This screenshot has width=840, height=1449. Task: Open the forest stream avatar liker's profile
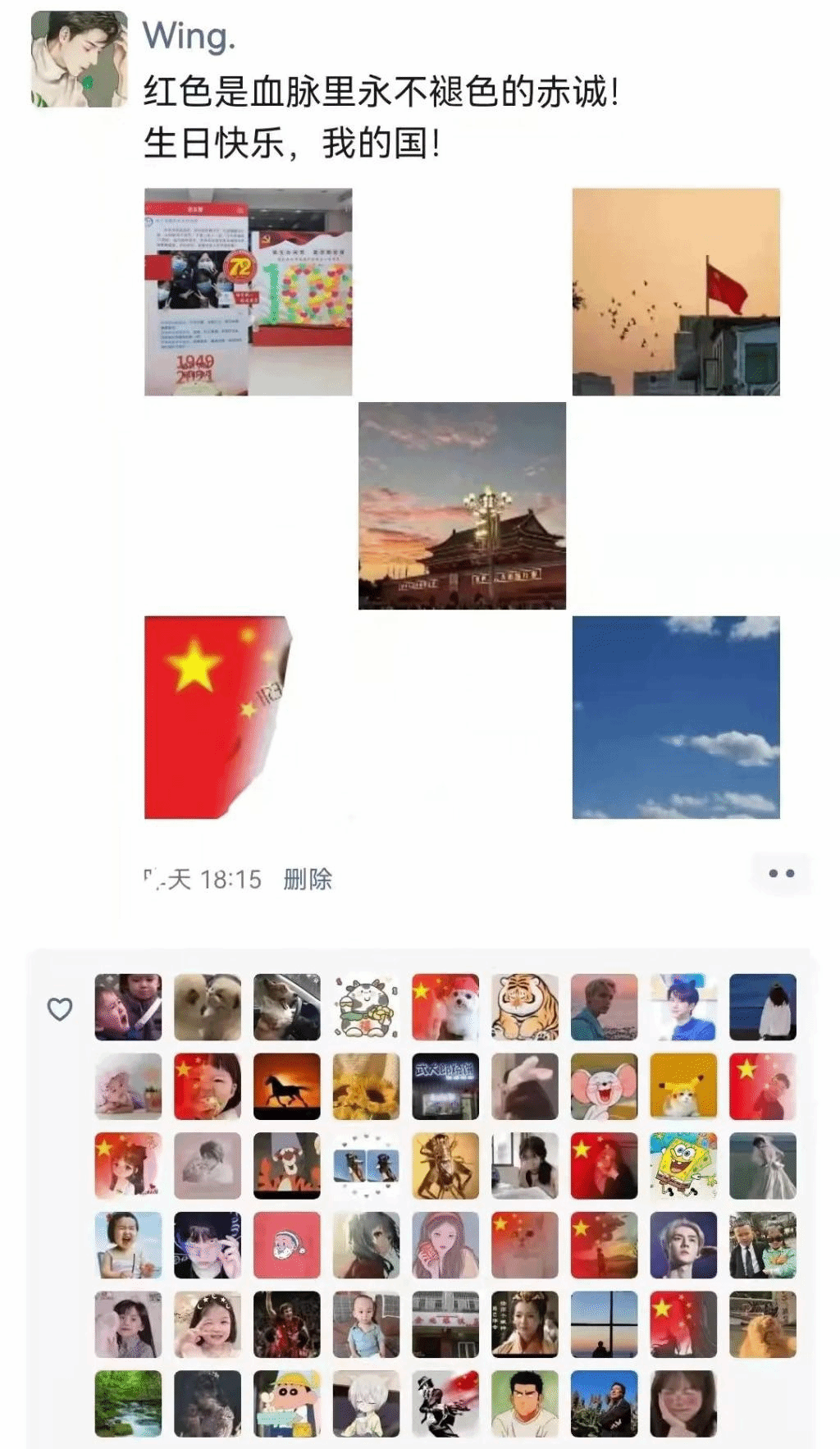(x=128, y=1403)
